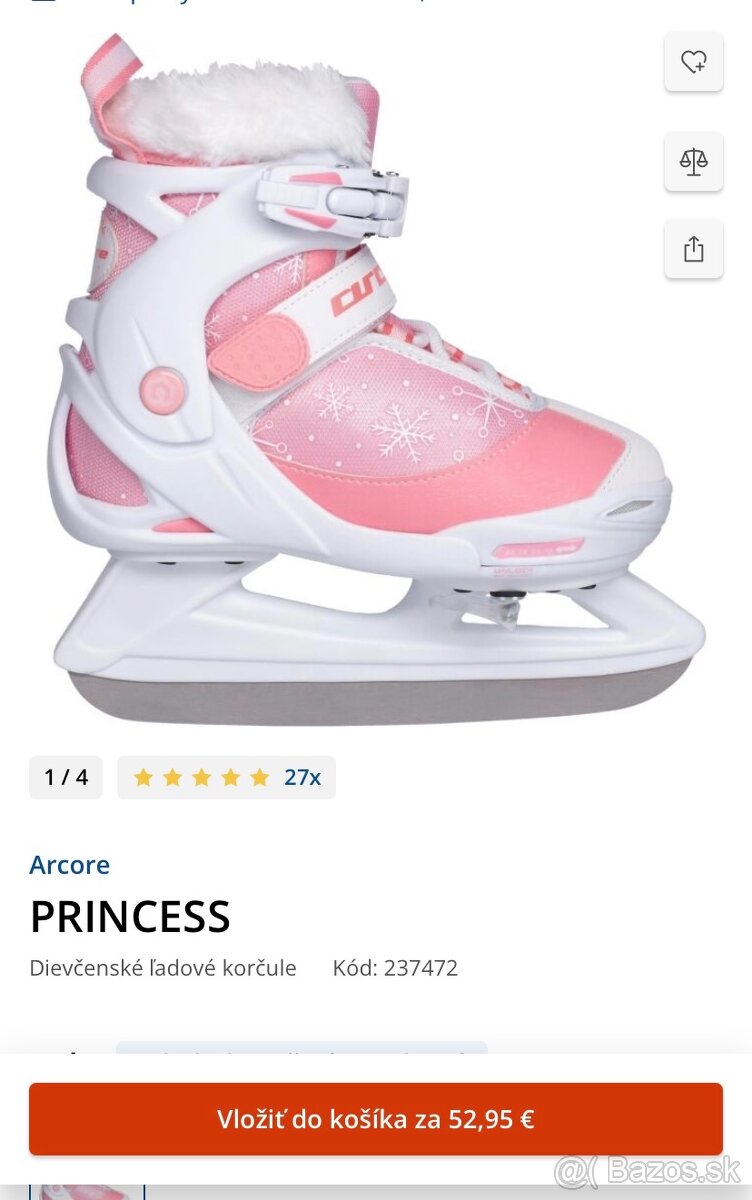Tap Vložiť do košíka za 52,95 €

coord(375,1119)
